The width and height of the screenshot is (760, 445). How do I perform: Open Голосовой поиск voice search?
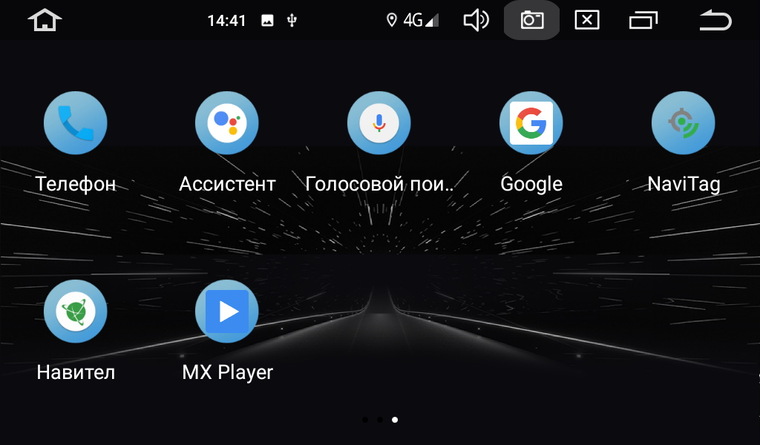(379, 123)
